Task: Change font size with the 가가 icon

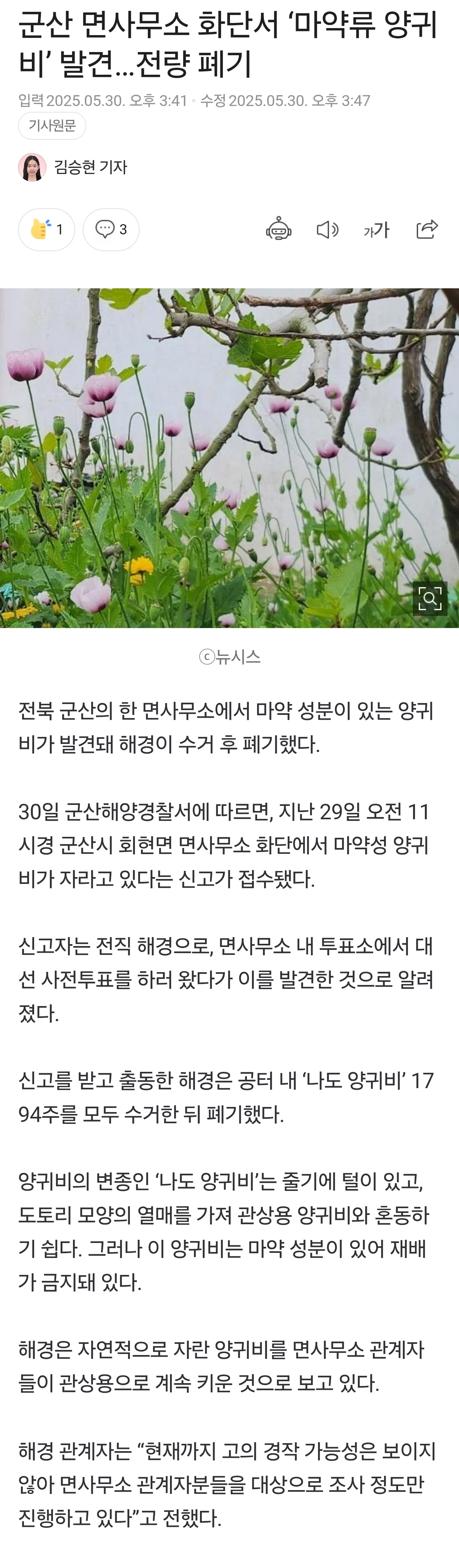Action: [376, 230]
